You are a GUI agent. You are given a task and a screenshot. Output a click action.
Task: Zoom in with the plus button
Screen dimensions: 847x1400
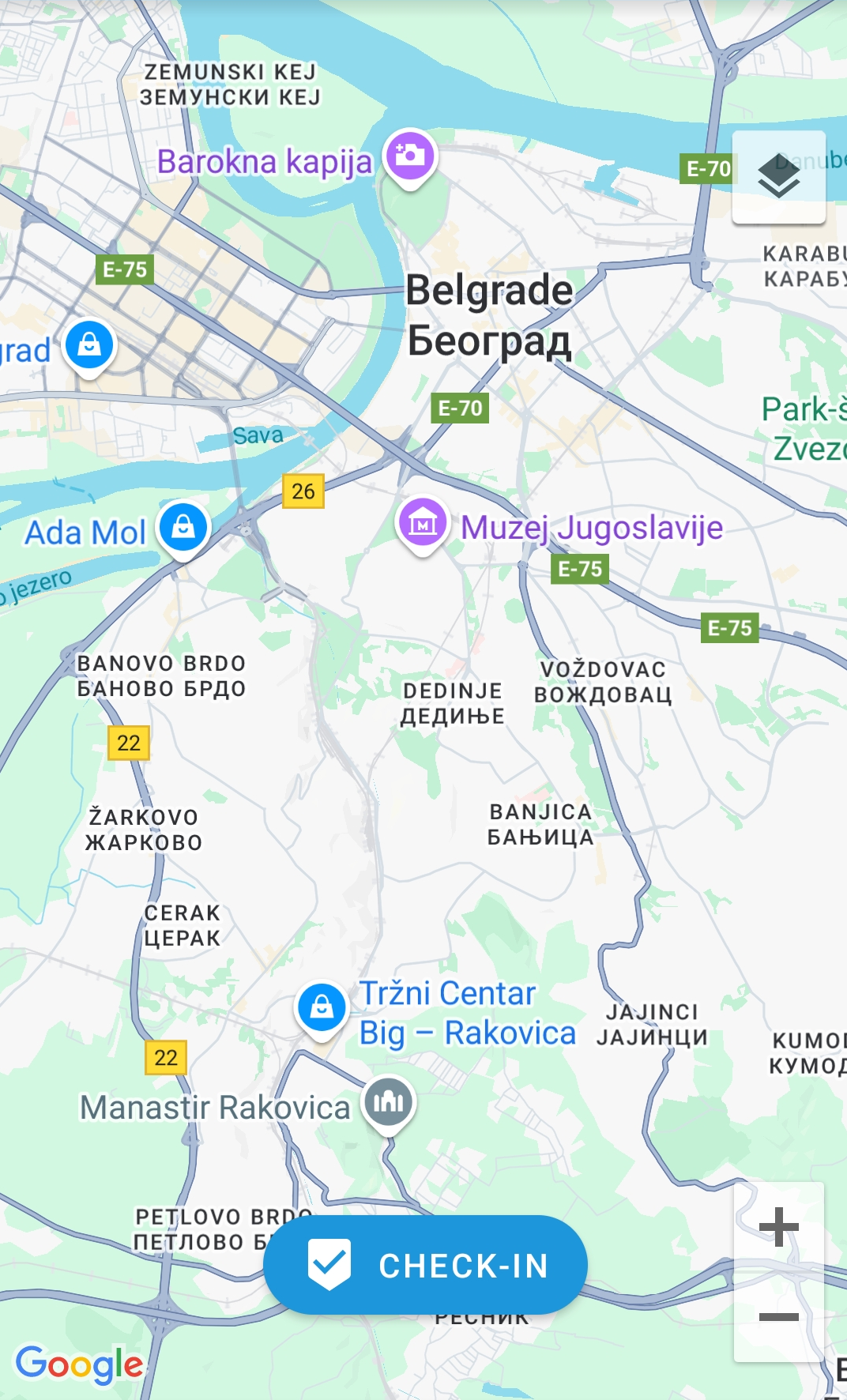pyautogui.click(x=779, y=1227)
